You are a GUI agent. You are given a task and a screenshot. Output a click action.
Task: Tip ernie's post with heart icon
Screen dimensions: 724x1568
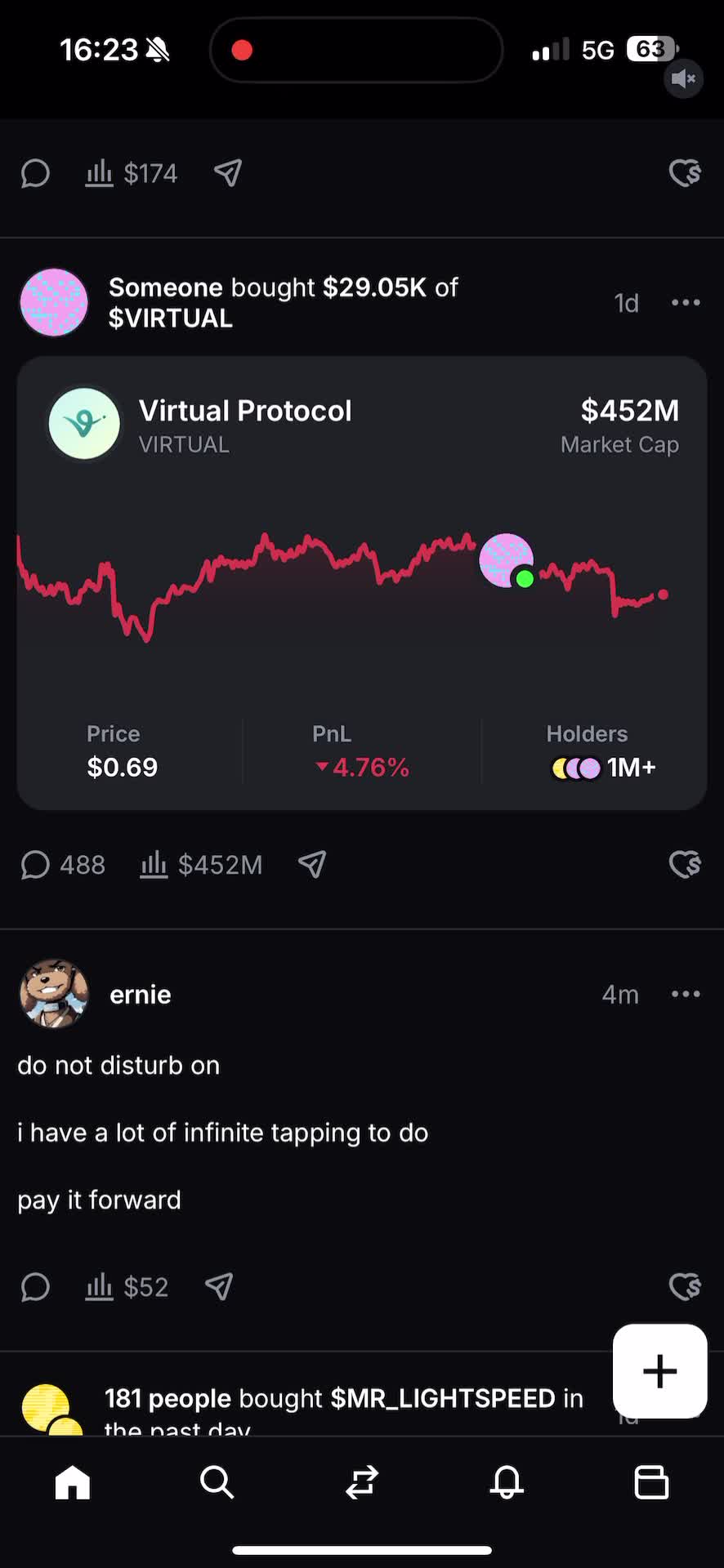[x=685, y=1287]
